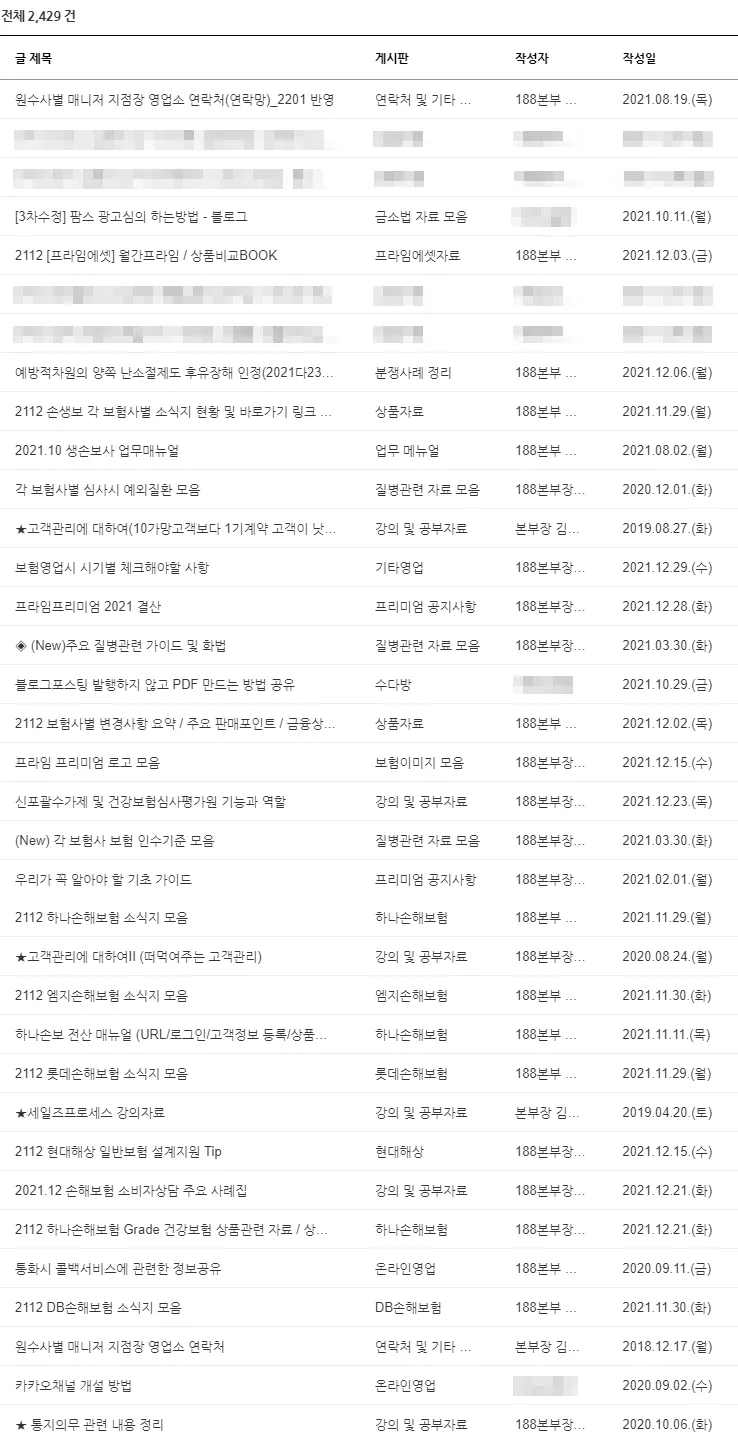Viewport: 738px width, 1444px height.
Task: Open post 원수사별 매니저 지점장 영업소 연락처(연락망)_2201 반영
Action: (x=175, y=100)
